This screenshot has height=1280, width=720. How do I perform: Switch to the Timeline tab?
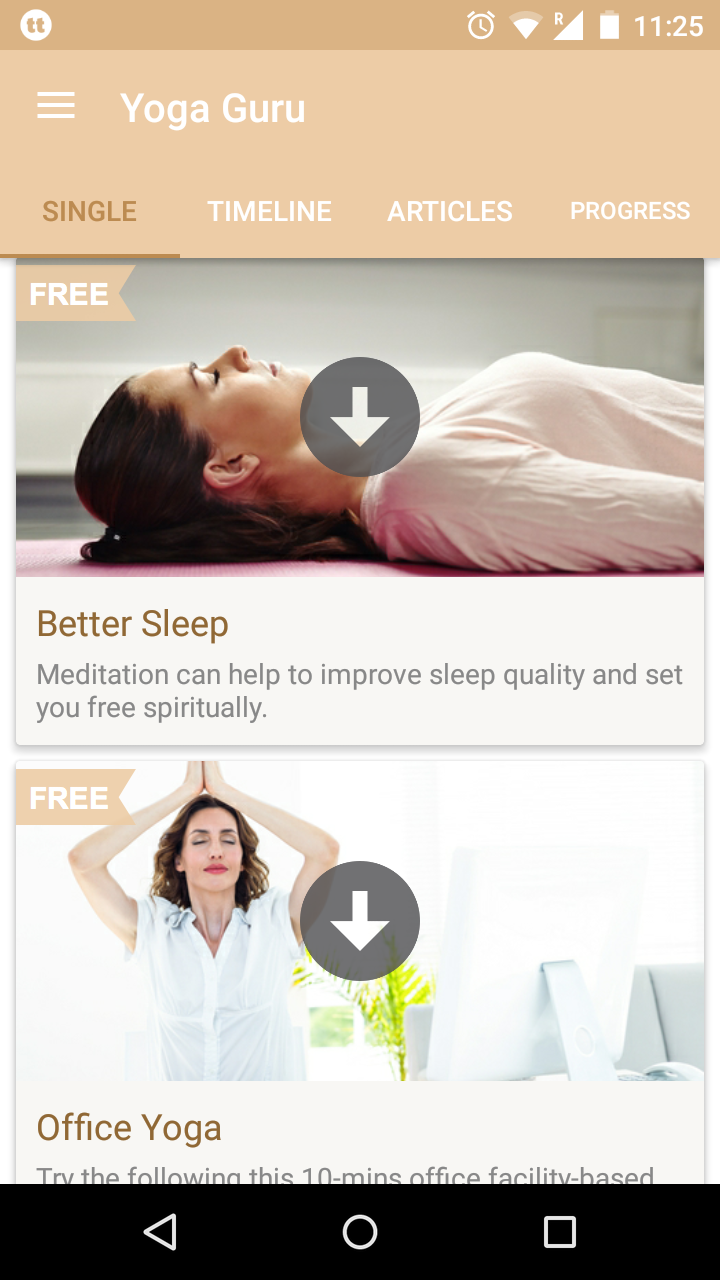[270, 212]
